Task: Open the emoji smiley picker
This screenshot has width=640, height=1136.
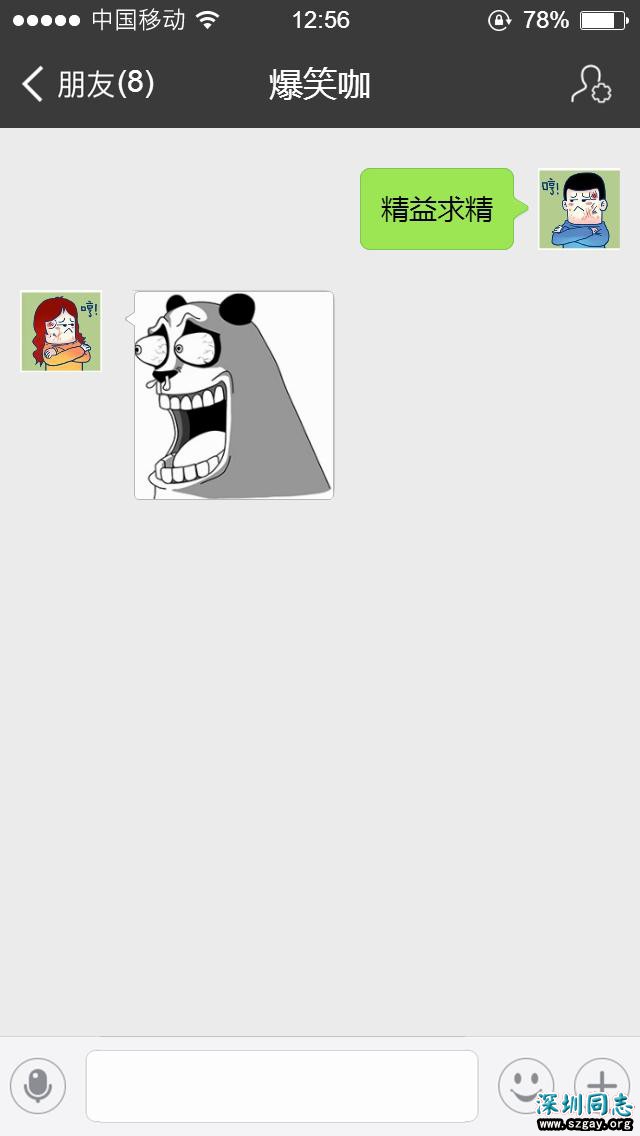Action: coord(526,1085)
